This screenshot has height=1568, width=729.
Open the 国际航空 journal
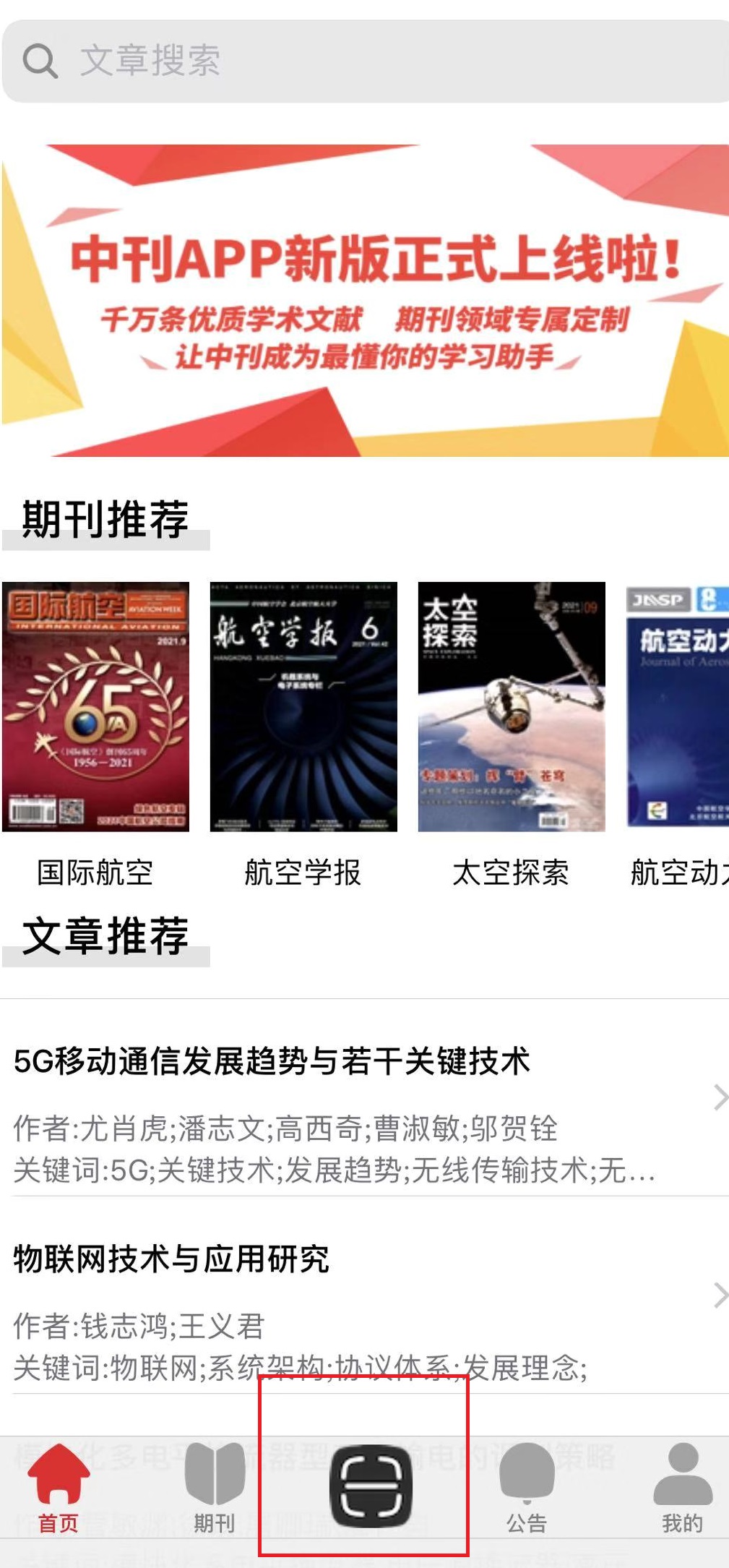point(95,706)
